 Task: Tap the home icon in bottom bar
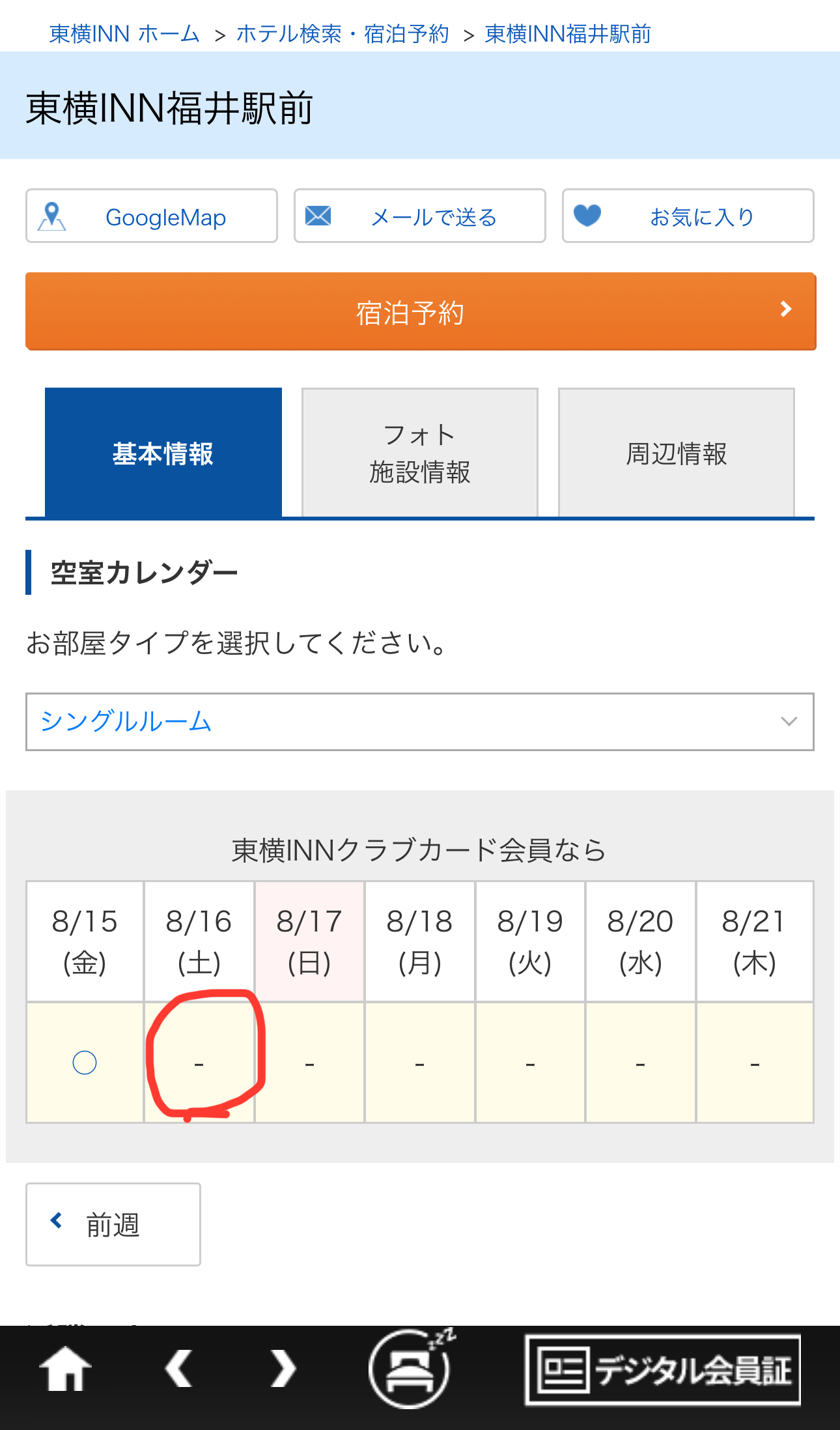point(66,1368)
